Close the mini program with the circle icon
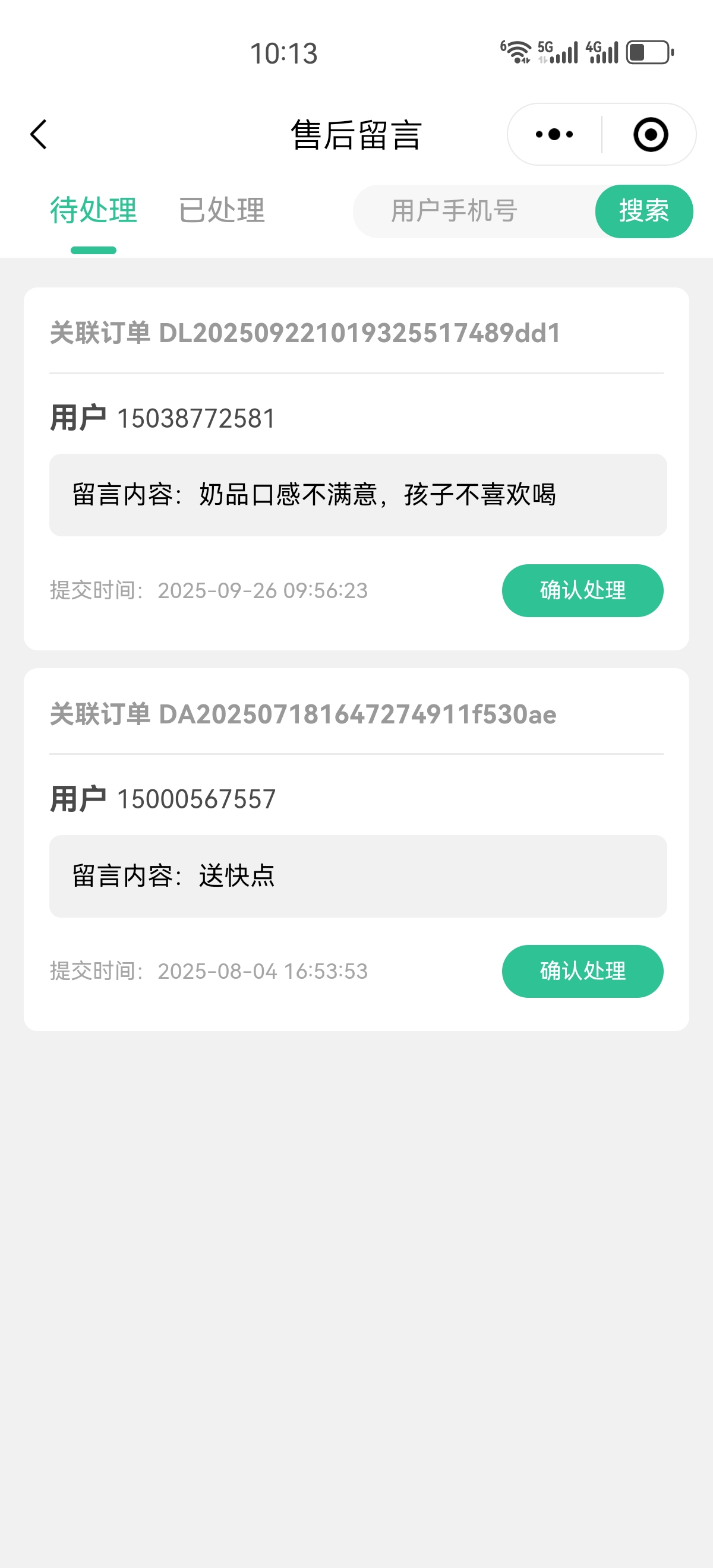This screenshot has width=713, height=1568. pos(650,134)
